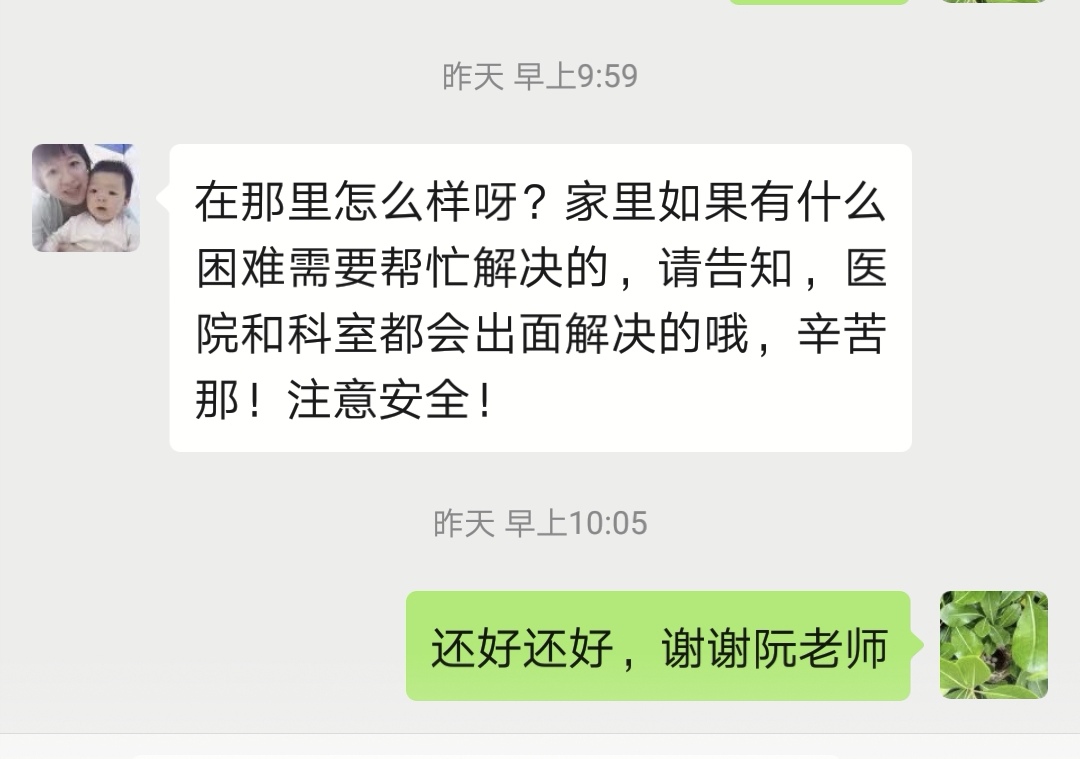Open the sender's avatar with baby photo

(86, 198)
